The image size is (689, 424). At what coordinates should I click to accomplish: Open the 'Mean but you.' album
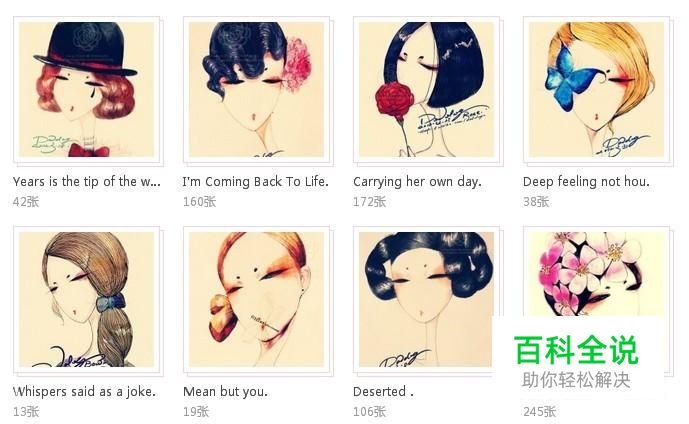tap(256, 299)
